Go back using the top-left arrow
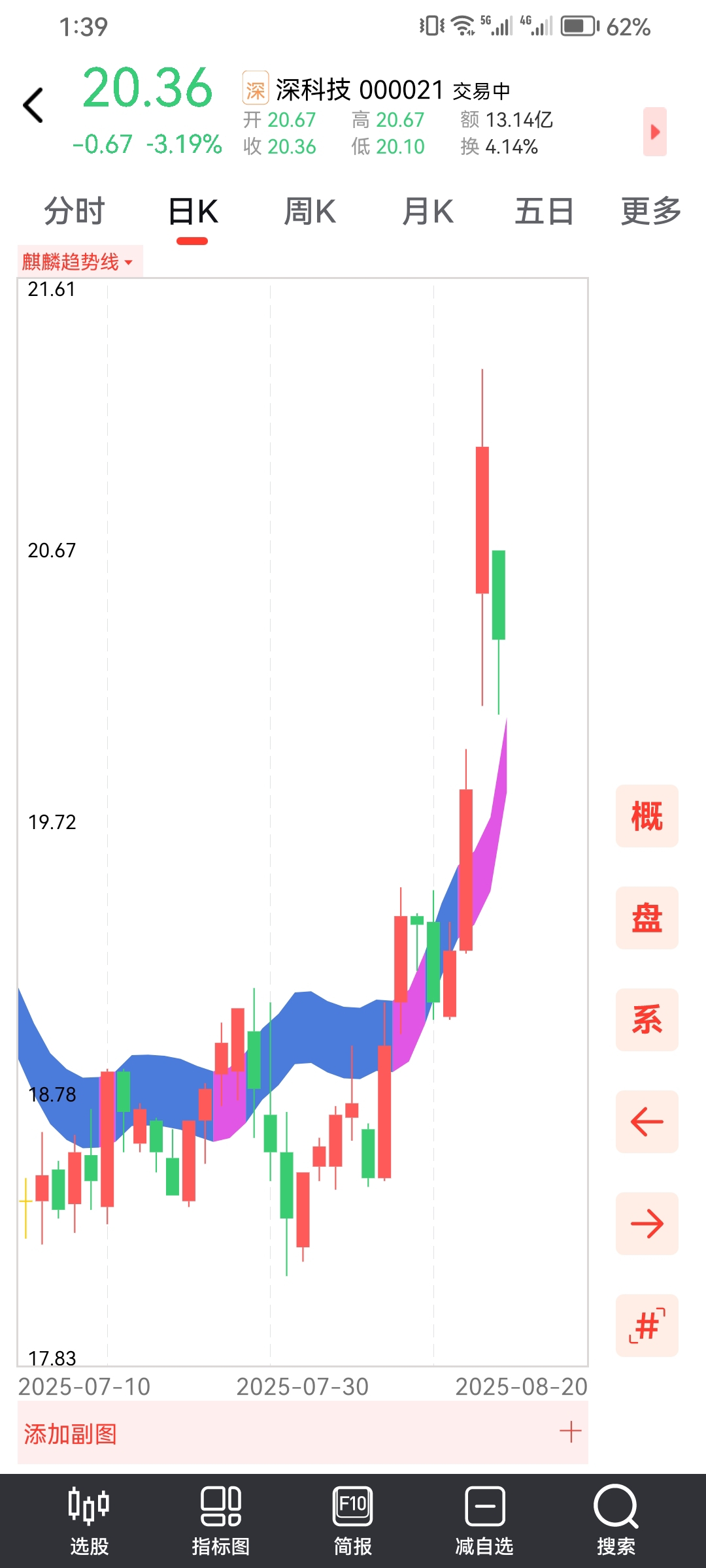706x1568 pixels. click(33, 105)
